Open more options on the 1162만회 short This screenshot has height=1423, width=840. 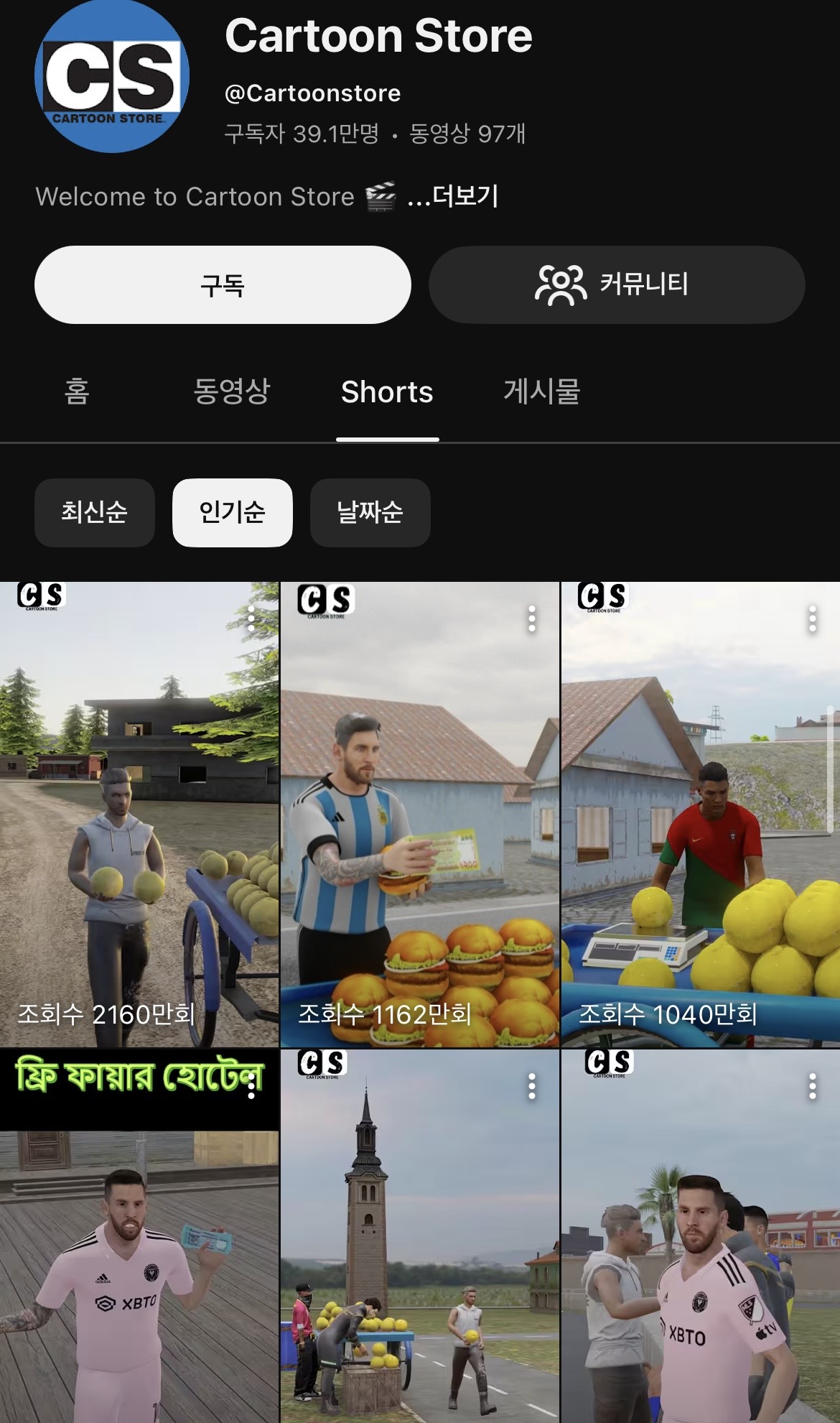coord(532,618)
